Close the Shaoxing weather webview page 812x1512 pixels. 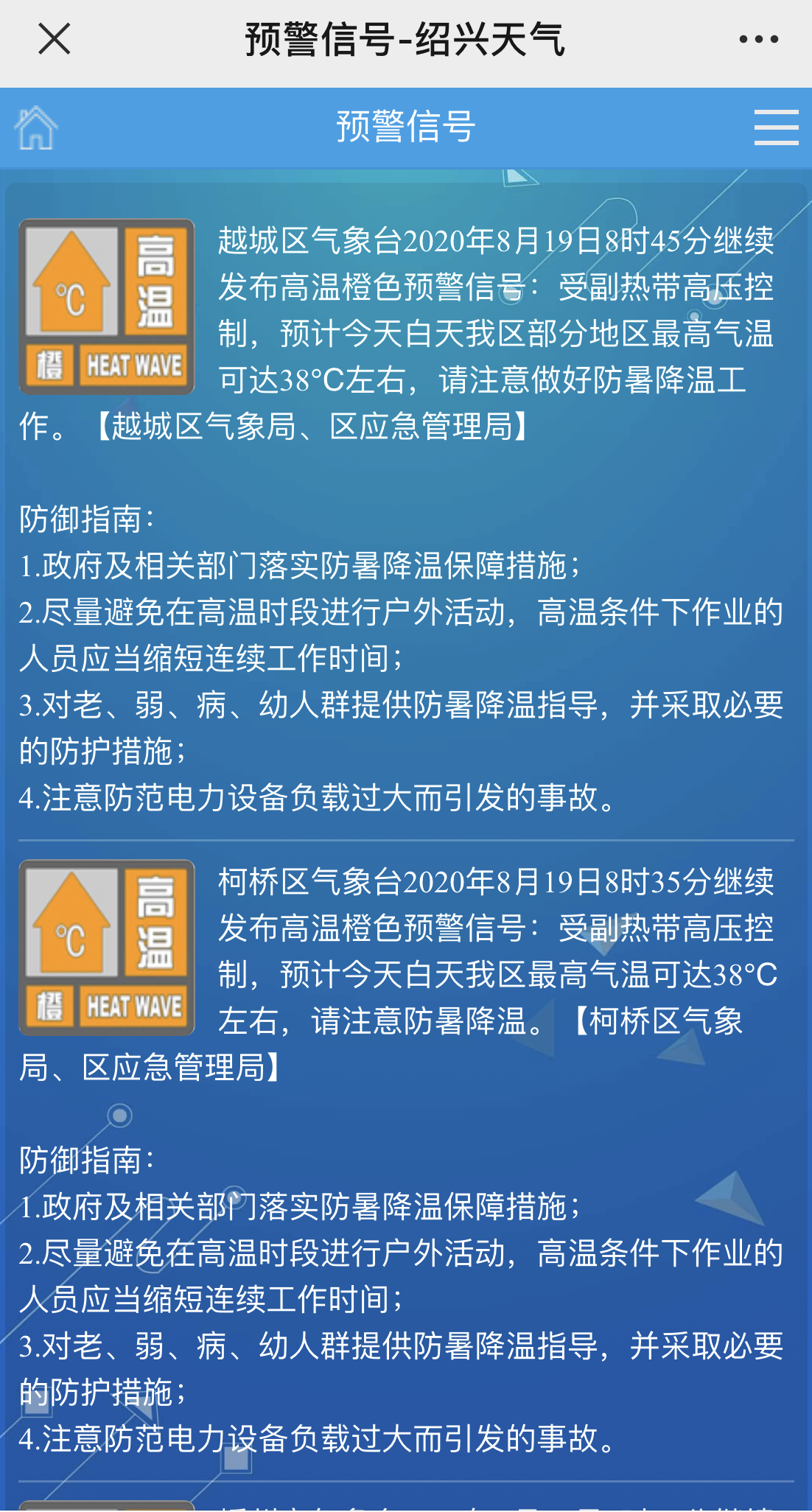point(54,39)
